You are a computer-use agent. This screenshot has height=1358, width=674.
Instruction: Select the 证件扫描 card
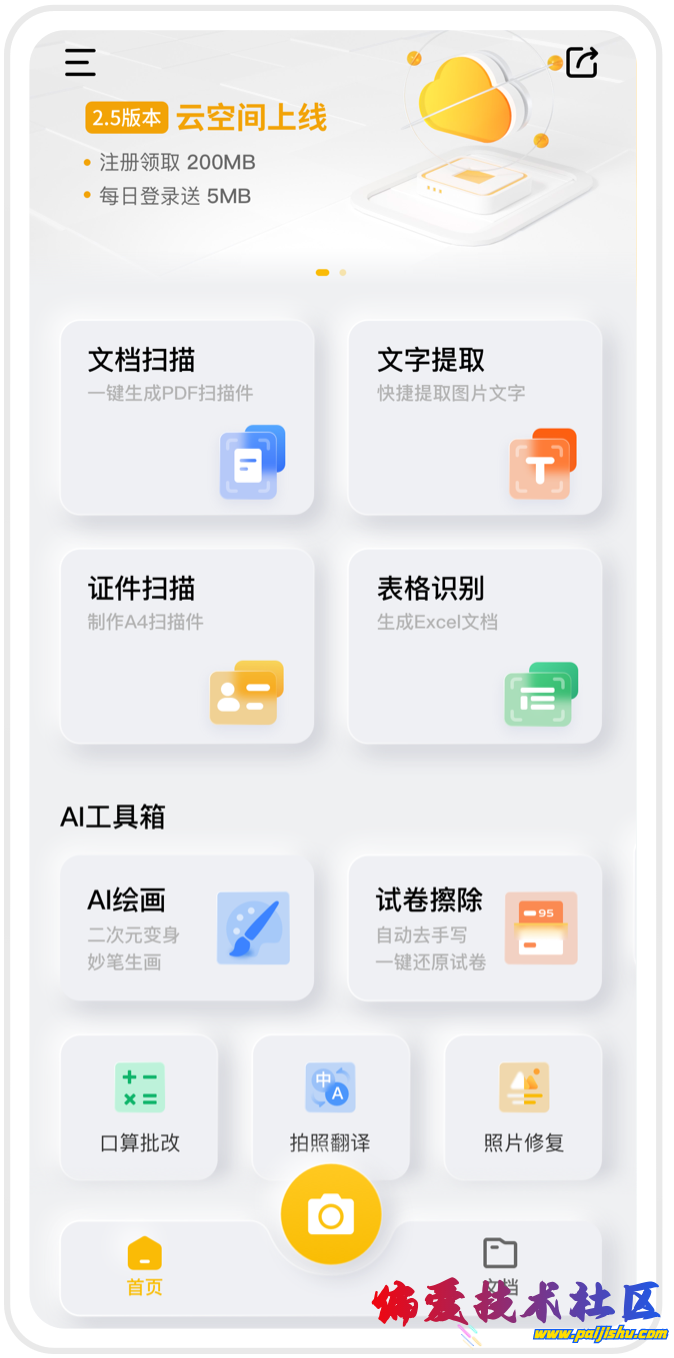pos(187,645)
